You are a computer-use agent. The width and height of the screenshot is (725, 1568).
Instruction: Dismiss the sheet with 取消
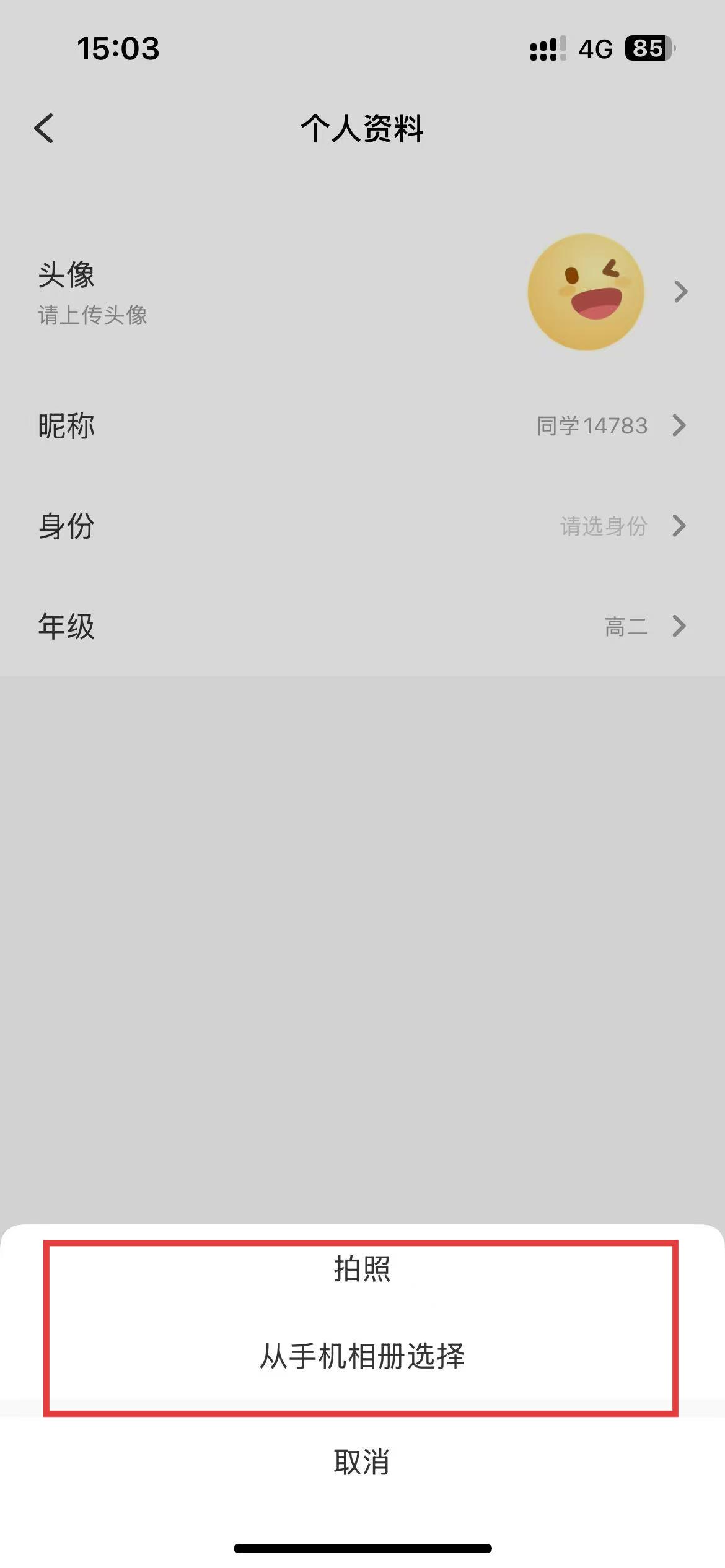coord(362,1462)
